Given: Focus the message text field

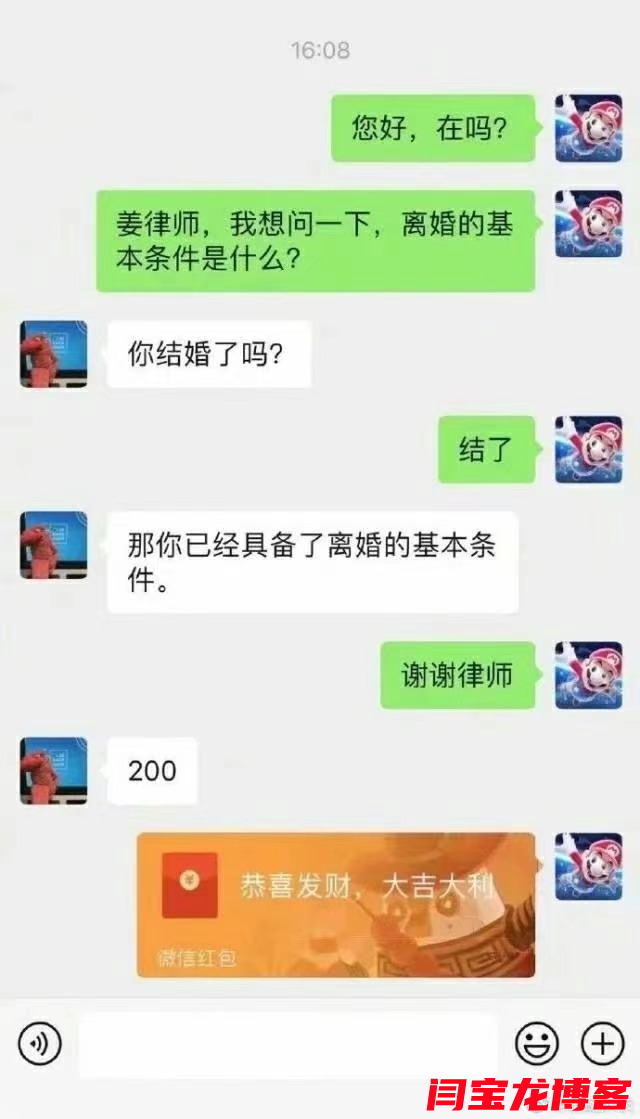Looking at the screenshot, I should 288,1045.
